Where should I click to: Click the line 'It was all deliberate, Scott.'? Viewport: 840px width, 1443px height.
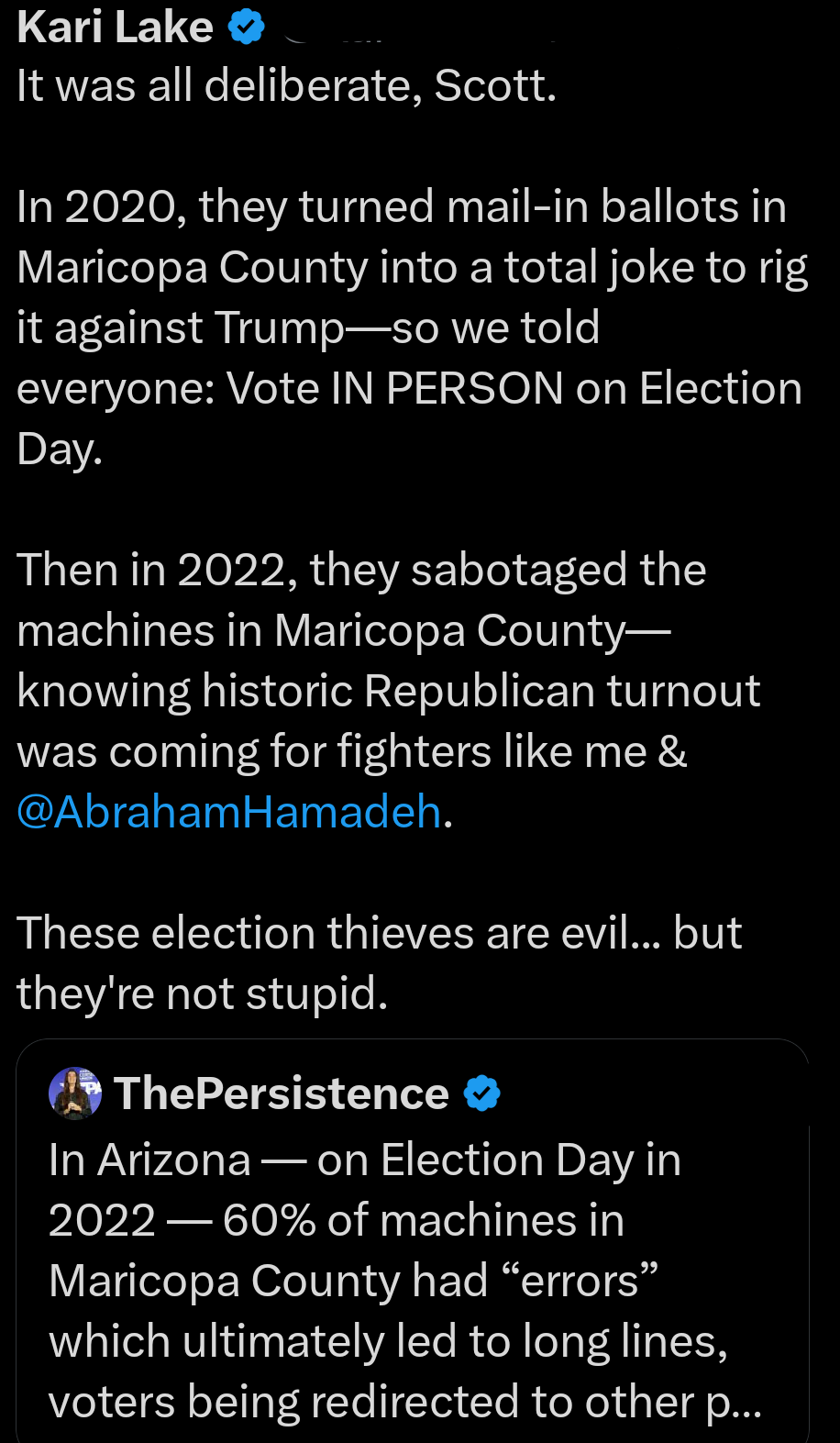tap(284, 85)
